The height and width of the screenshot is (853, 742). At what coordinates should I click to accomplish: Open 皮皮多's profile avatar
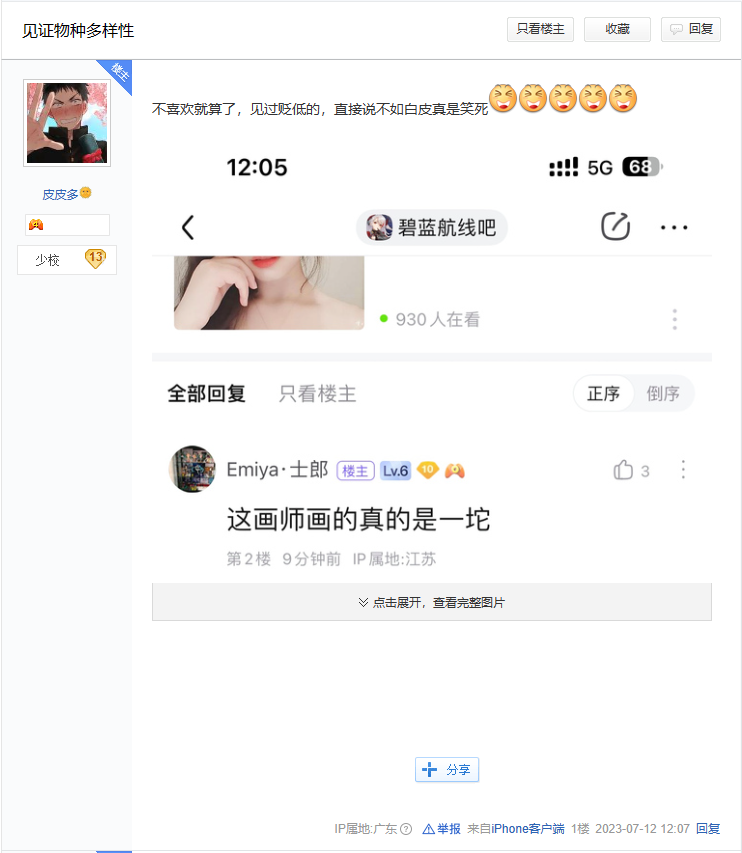coord(67,123)
